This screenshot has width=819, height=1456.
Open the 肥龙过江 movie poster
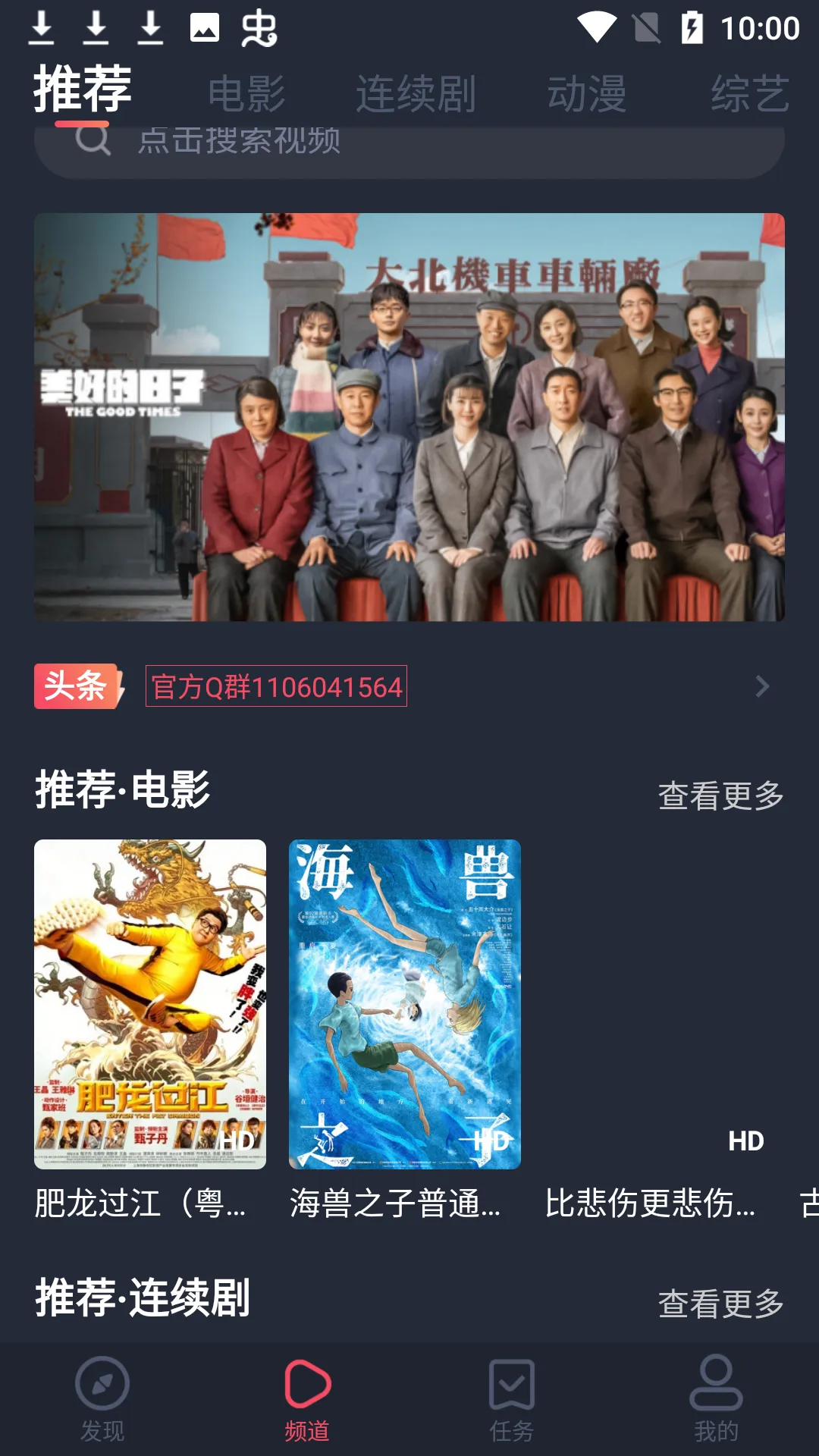click(x=150, y=1004)
